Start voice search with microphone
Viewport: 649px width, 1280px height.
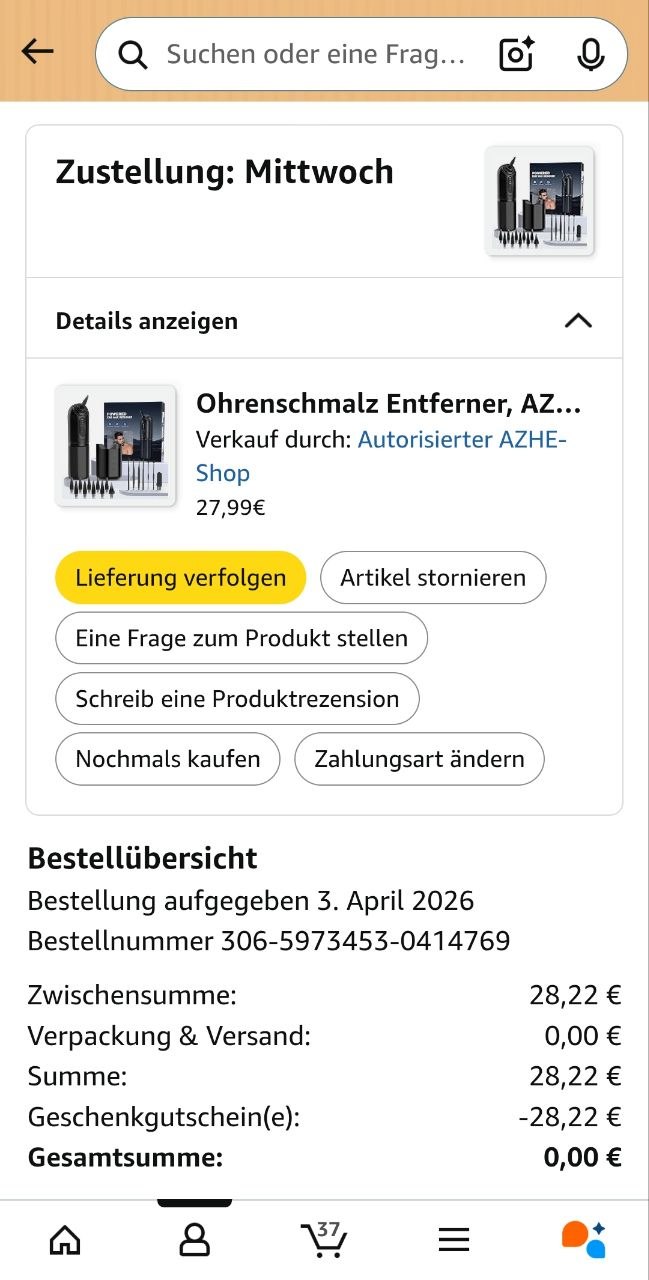pos(591,54)
